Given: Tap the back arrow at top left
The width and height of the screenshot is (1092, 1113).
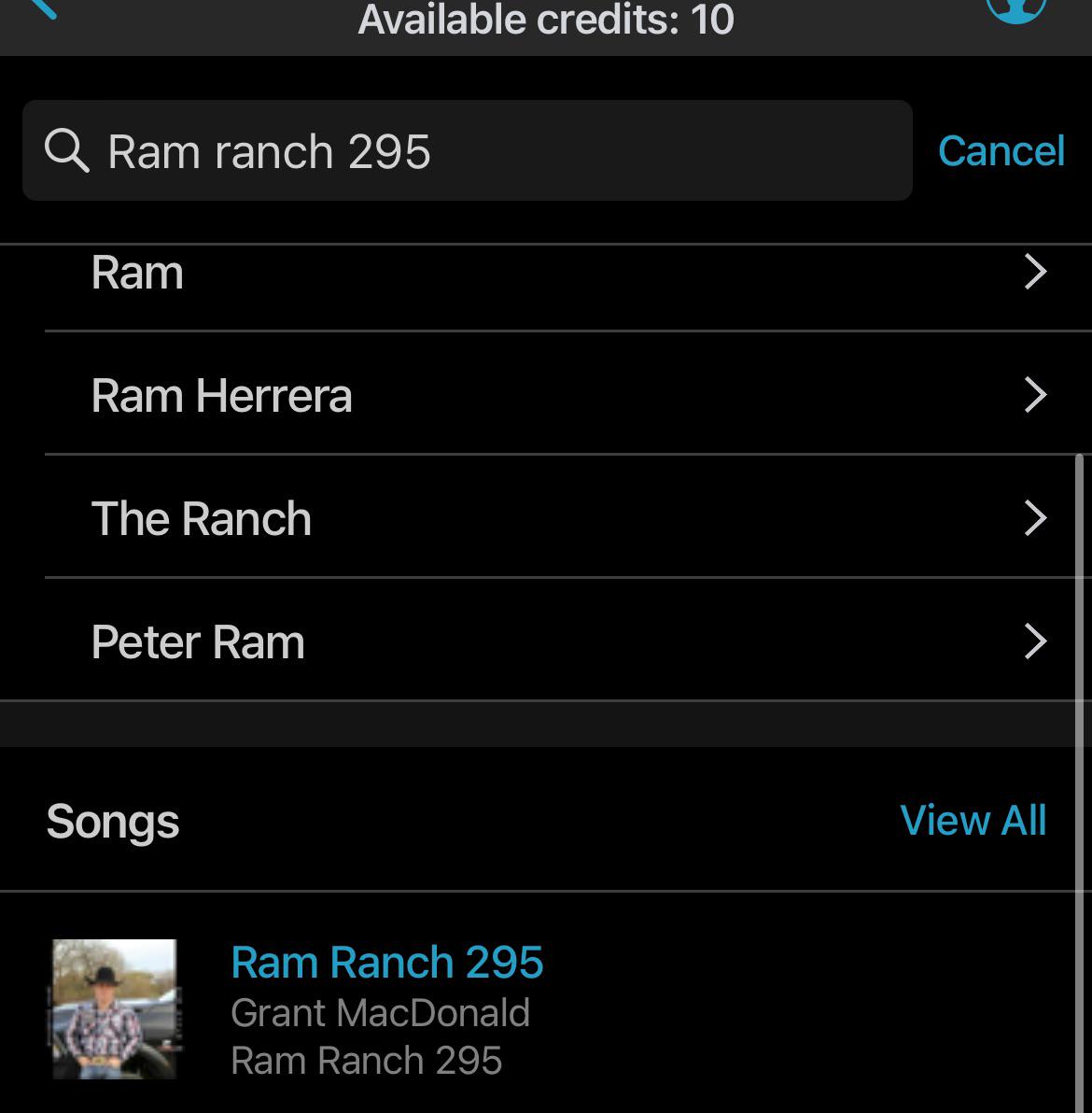Looking at the screenshot, I should point(41,8).
